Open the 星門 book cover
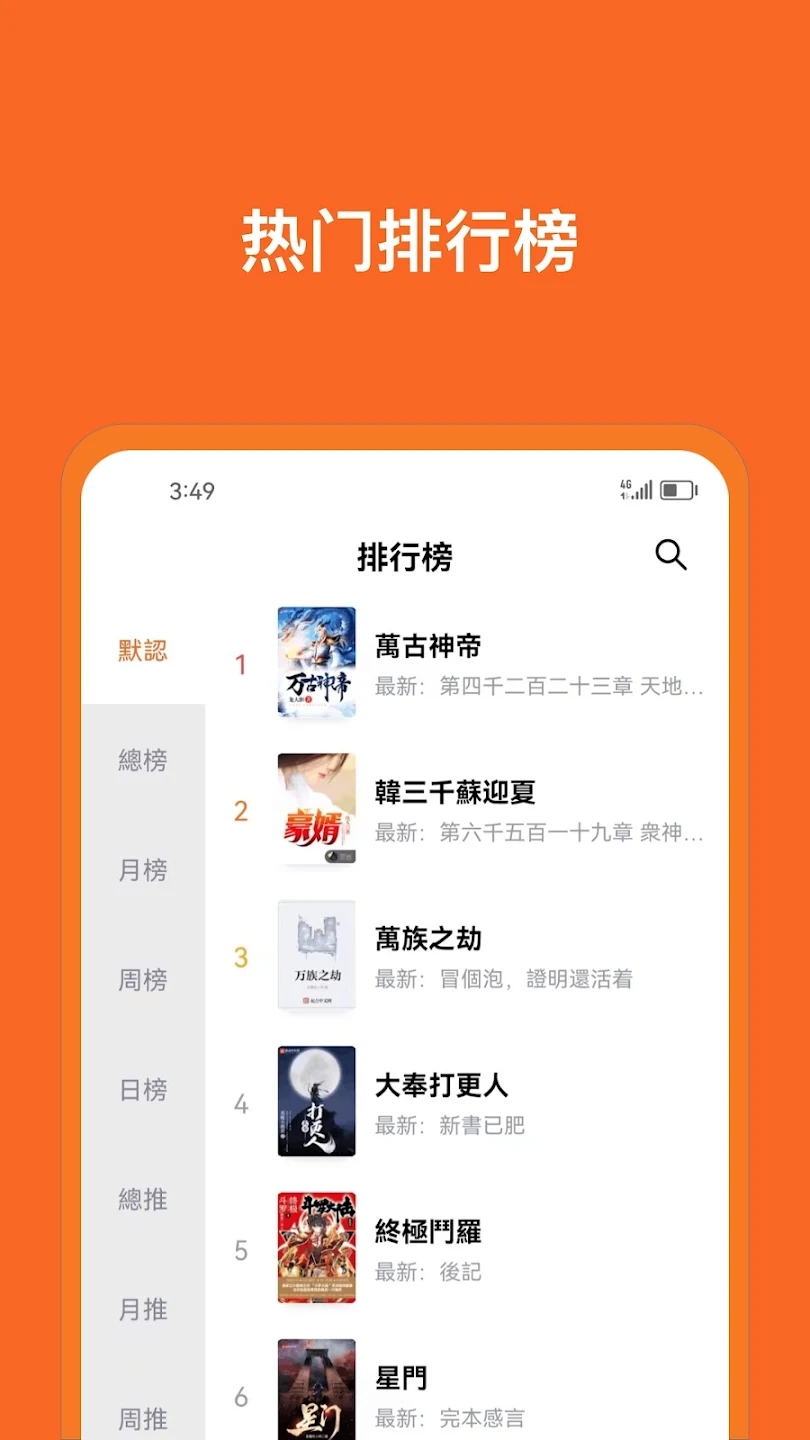 click(316, 1392)
